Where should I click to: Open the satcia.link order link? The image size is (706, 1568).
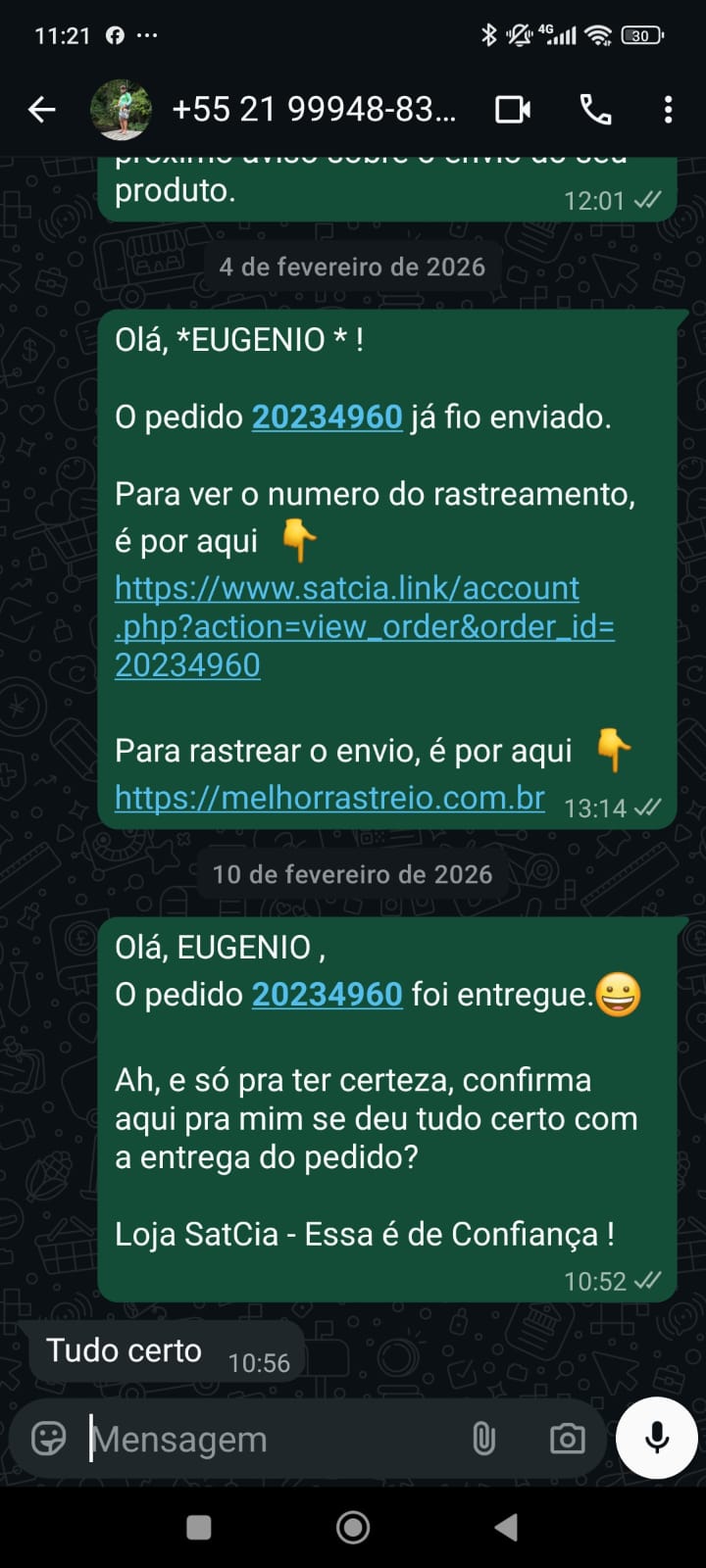363,626
